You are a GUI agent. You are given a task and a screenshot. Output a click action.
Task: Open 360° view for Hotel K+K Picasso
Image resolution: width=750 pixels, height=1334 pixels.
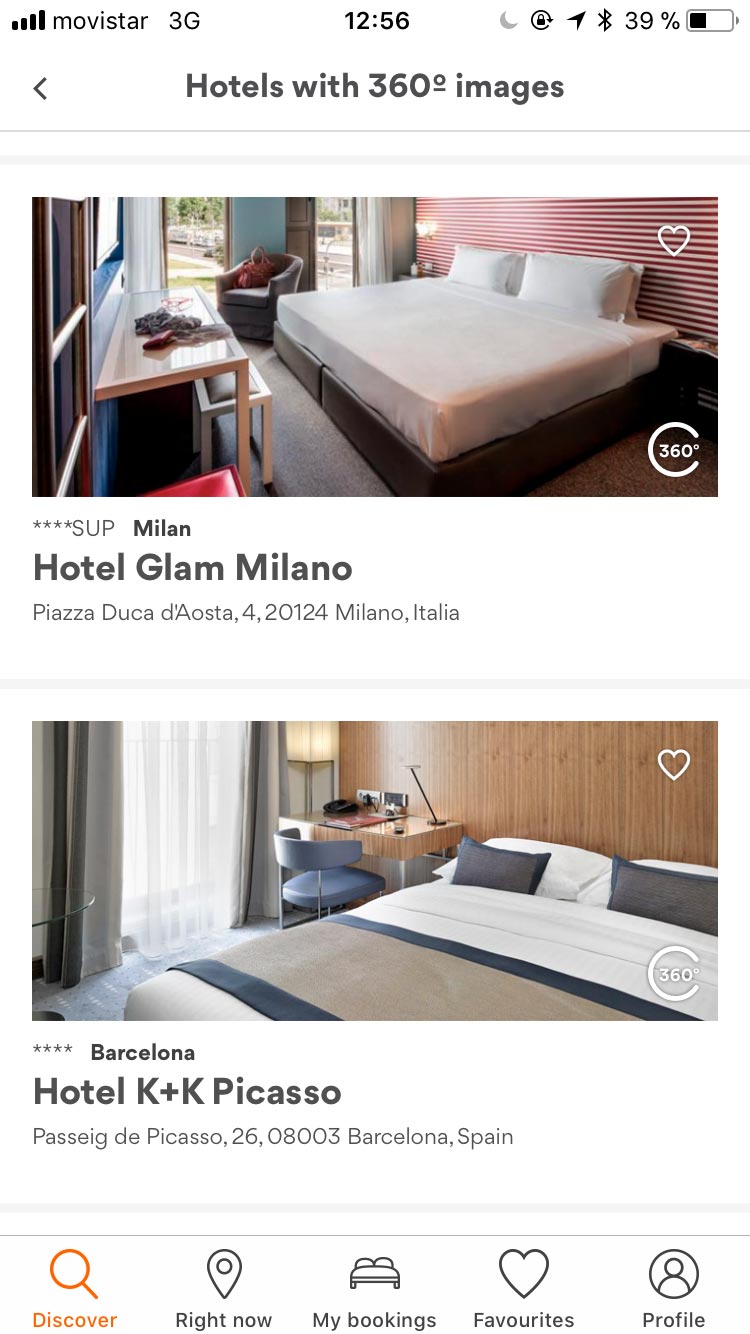click(673, 974)
